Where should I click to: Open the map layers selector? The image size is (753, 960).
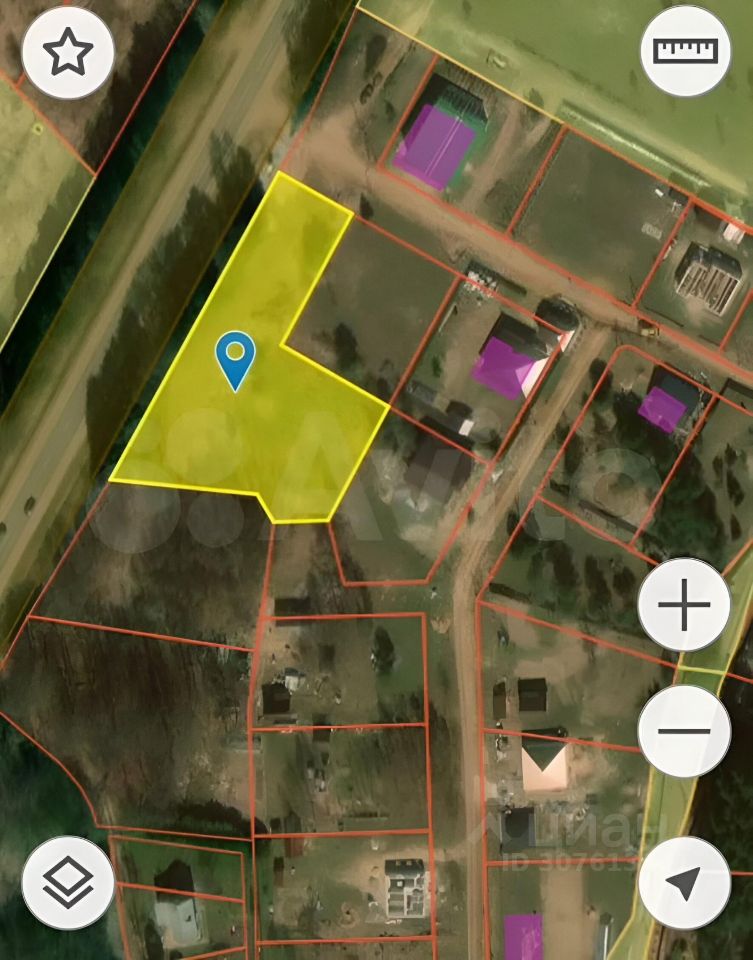tap(68, 882)
